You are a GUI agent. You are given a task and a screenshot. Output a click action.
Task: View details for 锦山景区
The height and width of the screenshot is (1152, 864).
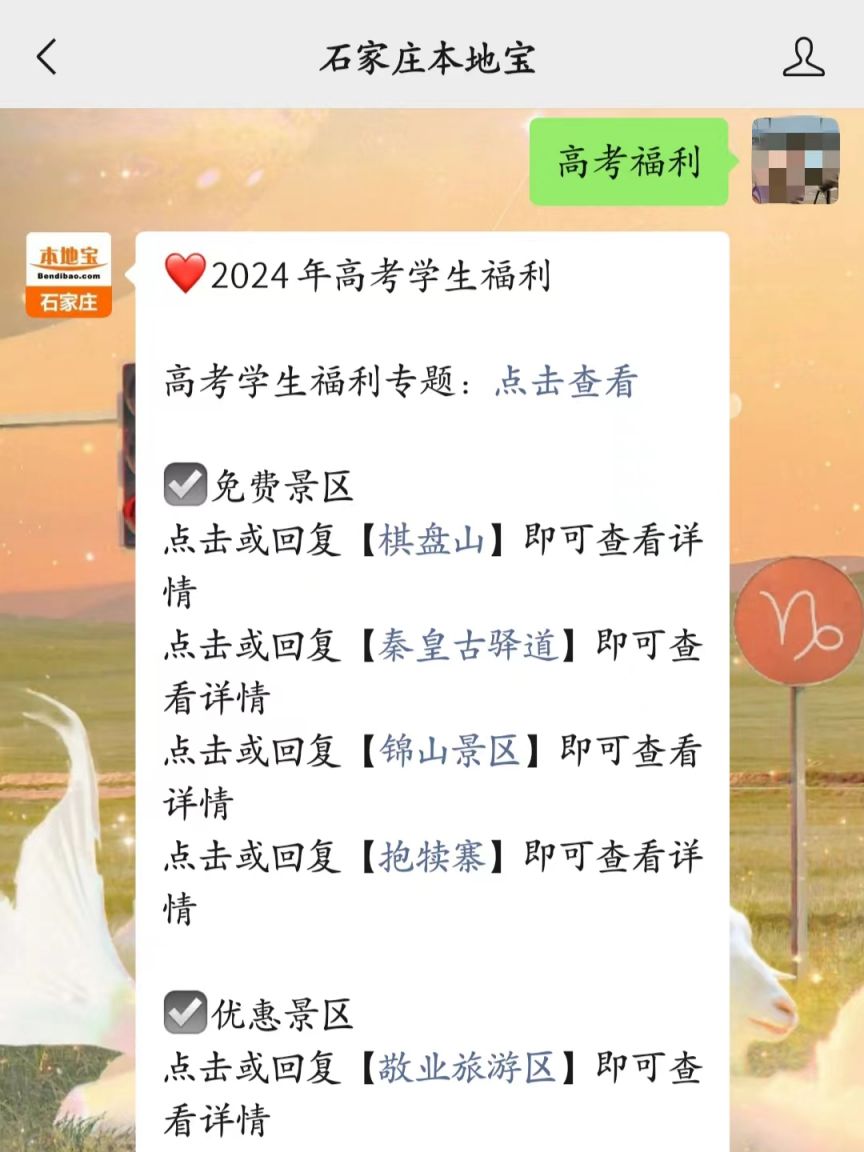click(x=450, y=751)
